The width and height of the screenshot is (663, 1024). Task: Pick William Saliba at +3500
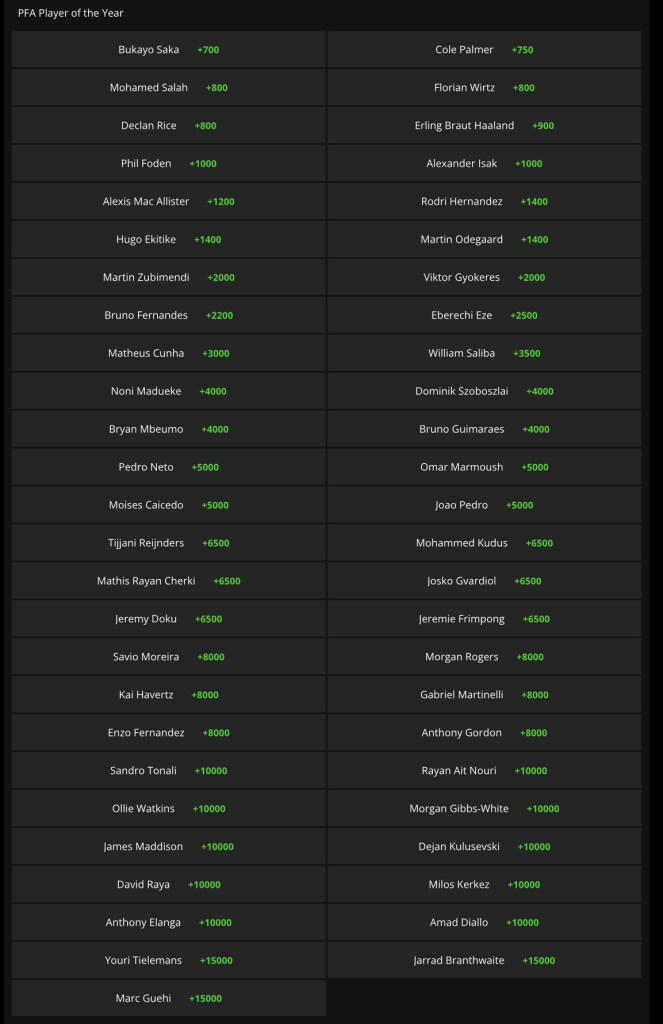coord(484,353)
